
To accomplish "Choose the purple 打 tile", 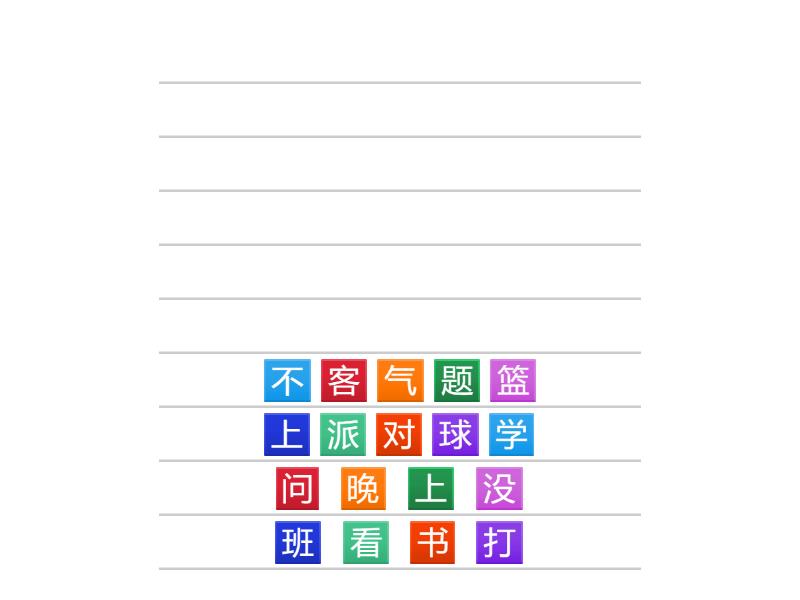I will click(x=499, y=543).
